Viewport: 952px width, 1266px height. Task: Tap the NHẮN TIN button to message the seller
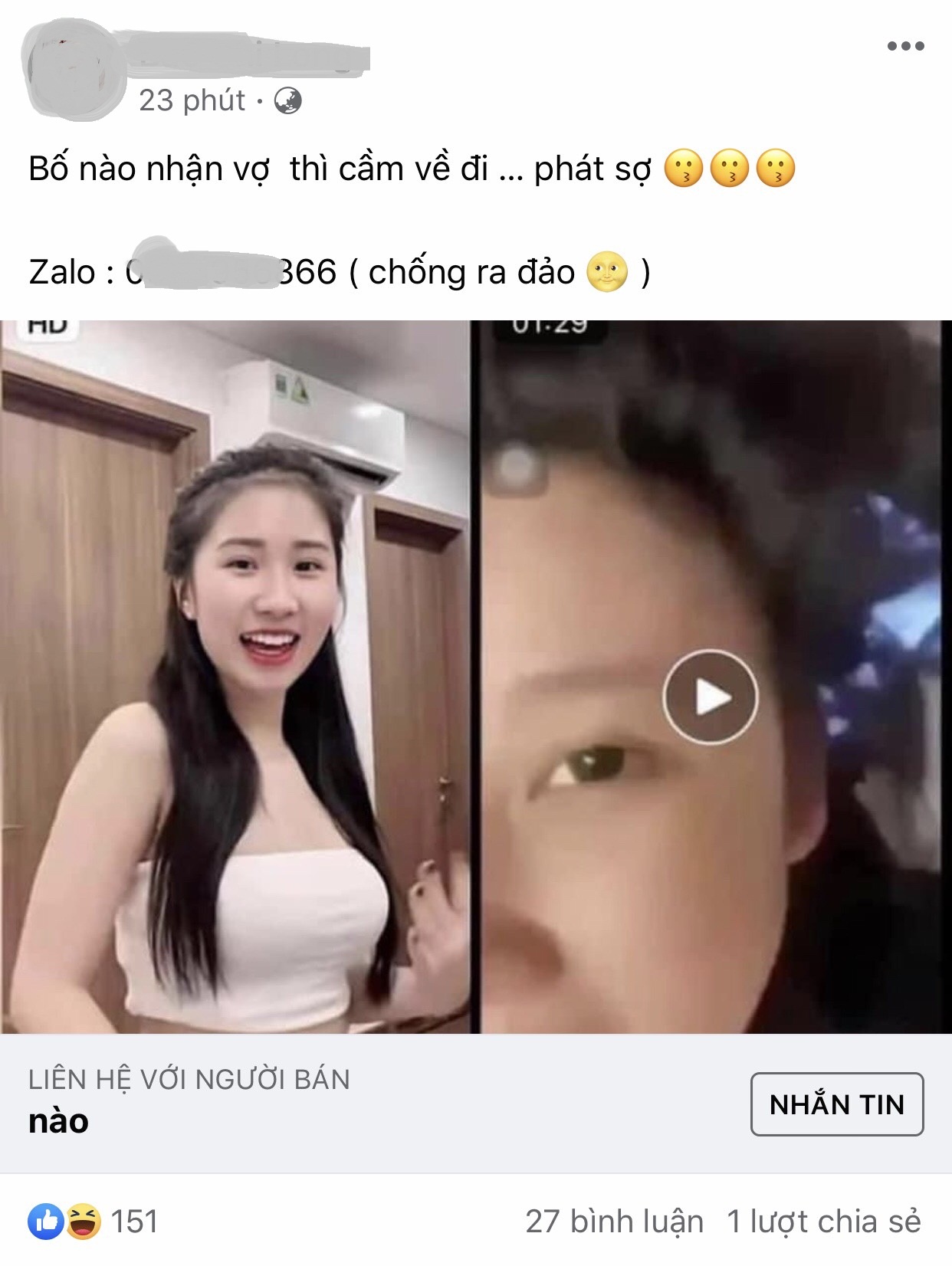pyautogui.click(x=836, y=1104)
